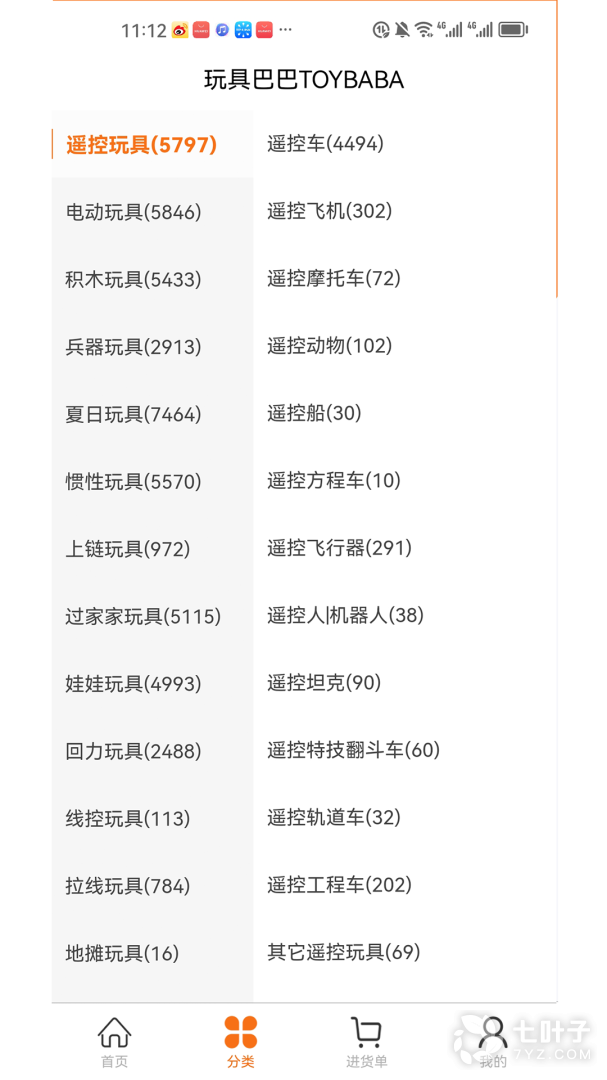Open the 积木玩具(5433) category
Viewport: 607px width, 1080px height.
tap(134, 280)
